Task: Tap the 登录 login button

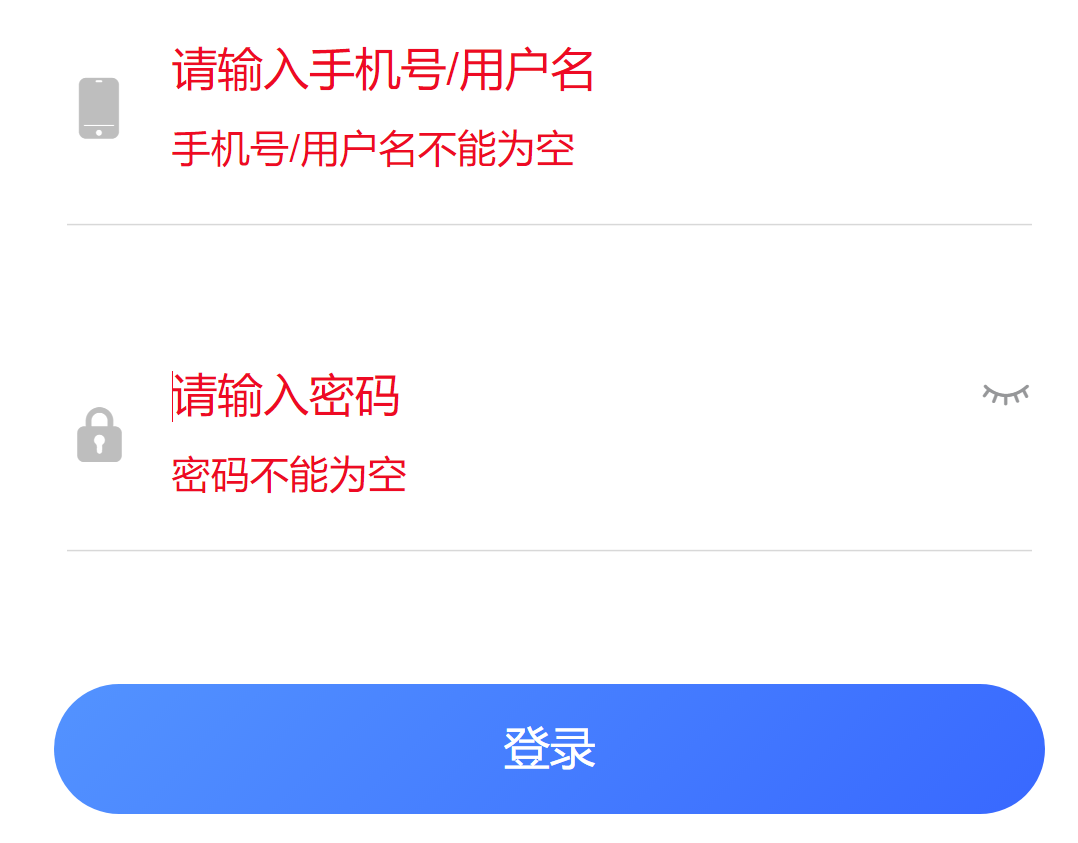Action: [x=549, y=749]
